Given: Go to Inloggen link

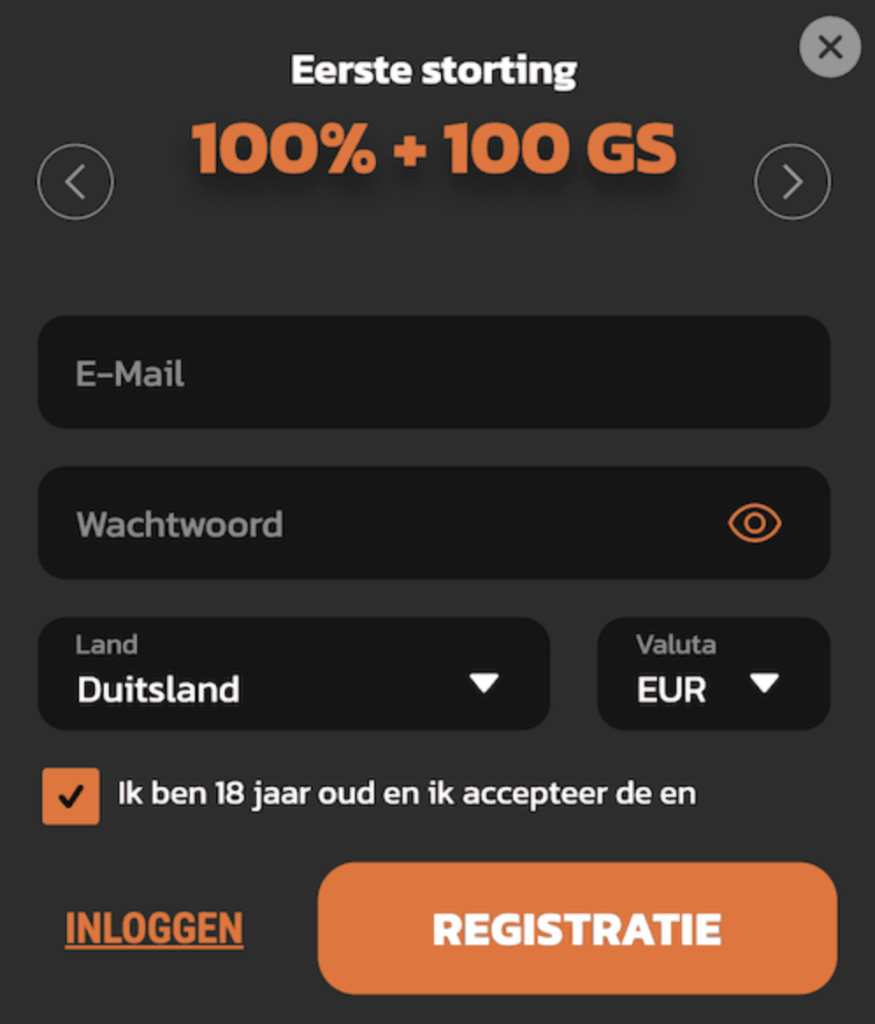Looking at the screenshot, I should coord(154,929).
